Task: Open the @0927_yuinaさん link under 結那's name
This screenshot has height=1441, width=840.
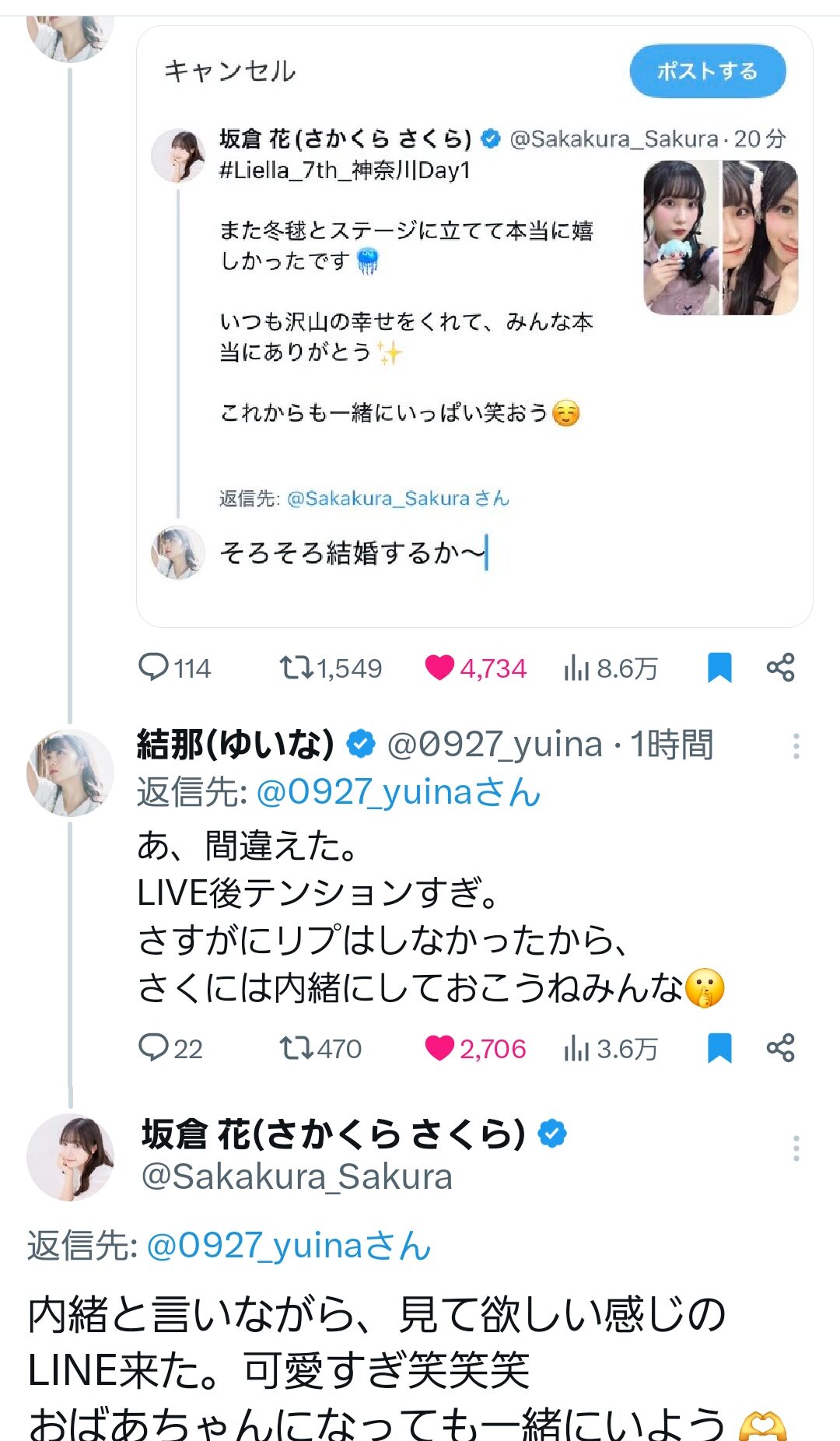Action: pyautogui.click(x=397, y=793)
